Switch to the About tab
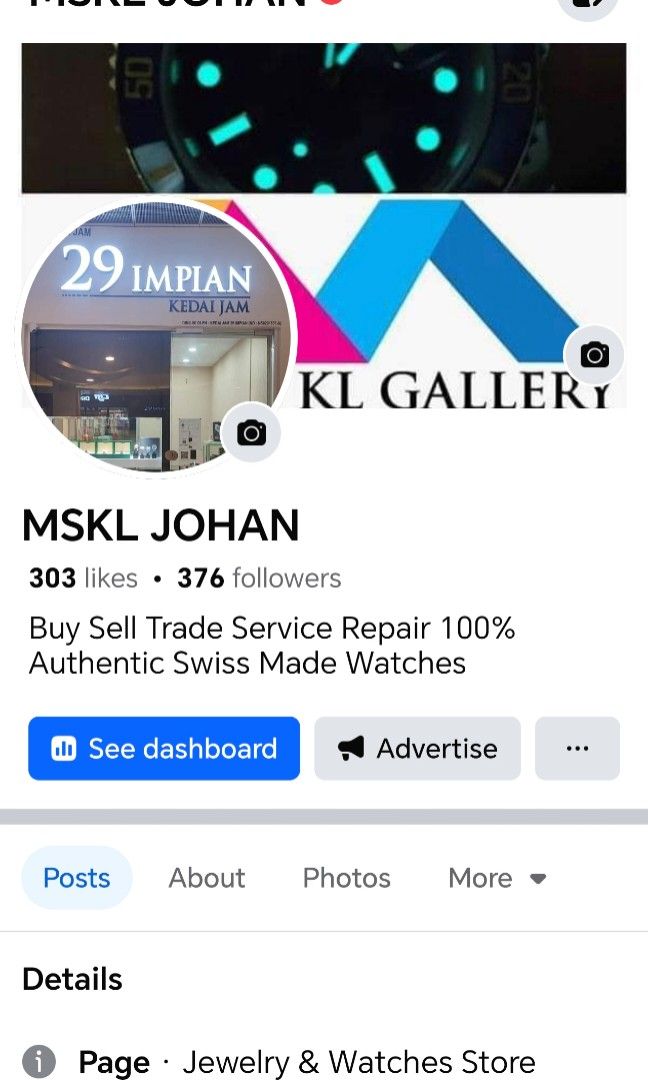 click(206, 878)
